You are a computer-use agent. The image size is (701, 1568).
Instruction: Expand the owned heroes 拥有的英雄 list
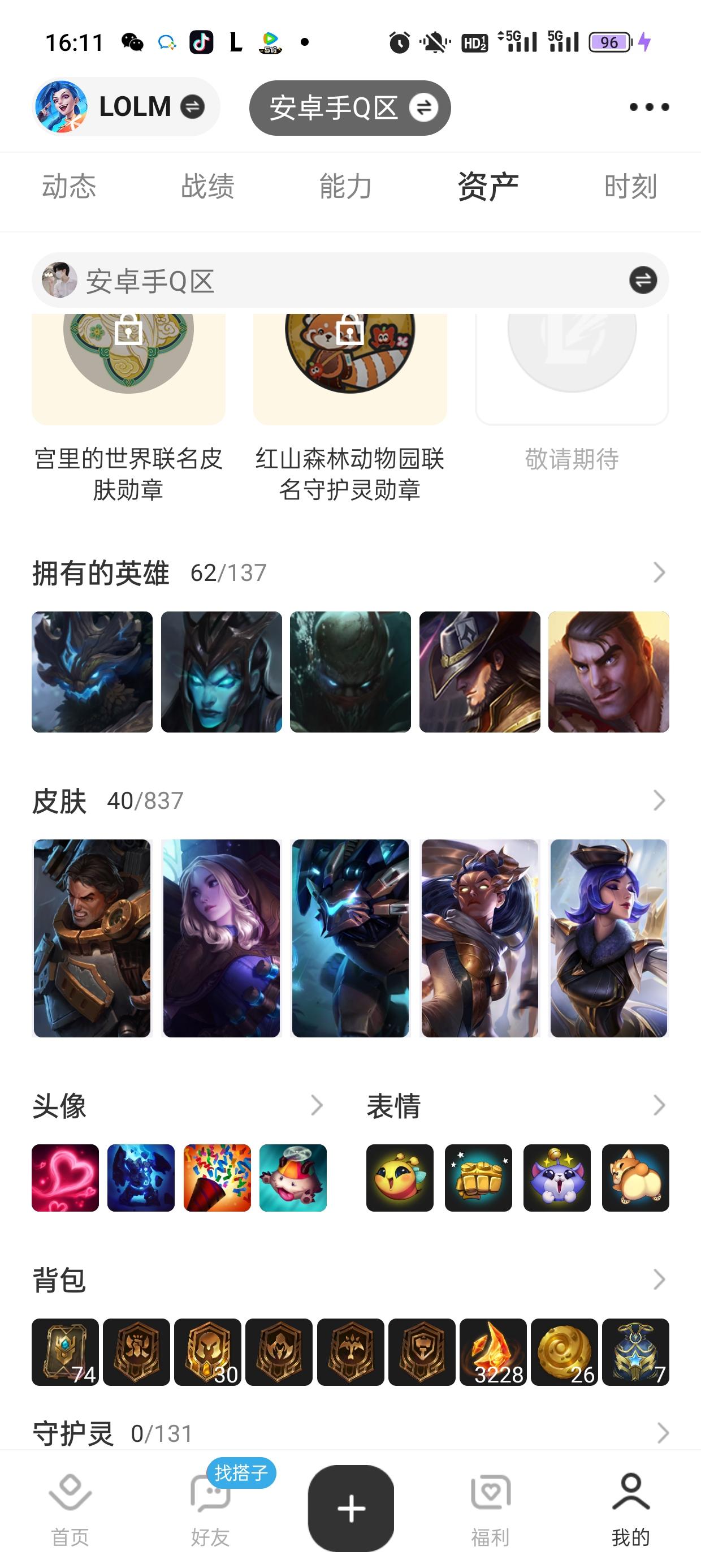(x=660, y=572)
